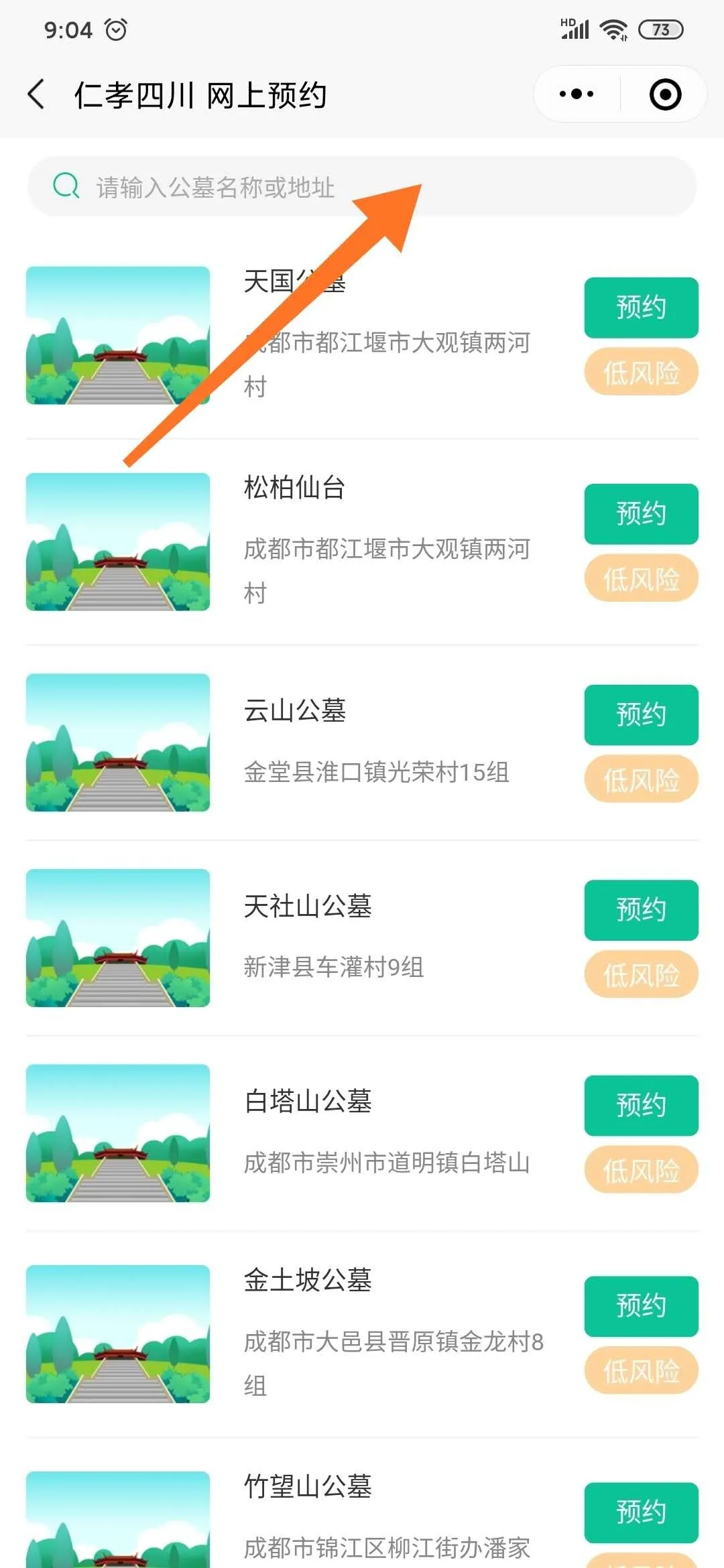Select 预约 next to 金土坡公墓
Screen dimensions: 724x1568
click(641, 1307)
